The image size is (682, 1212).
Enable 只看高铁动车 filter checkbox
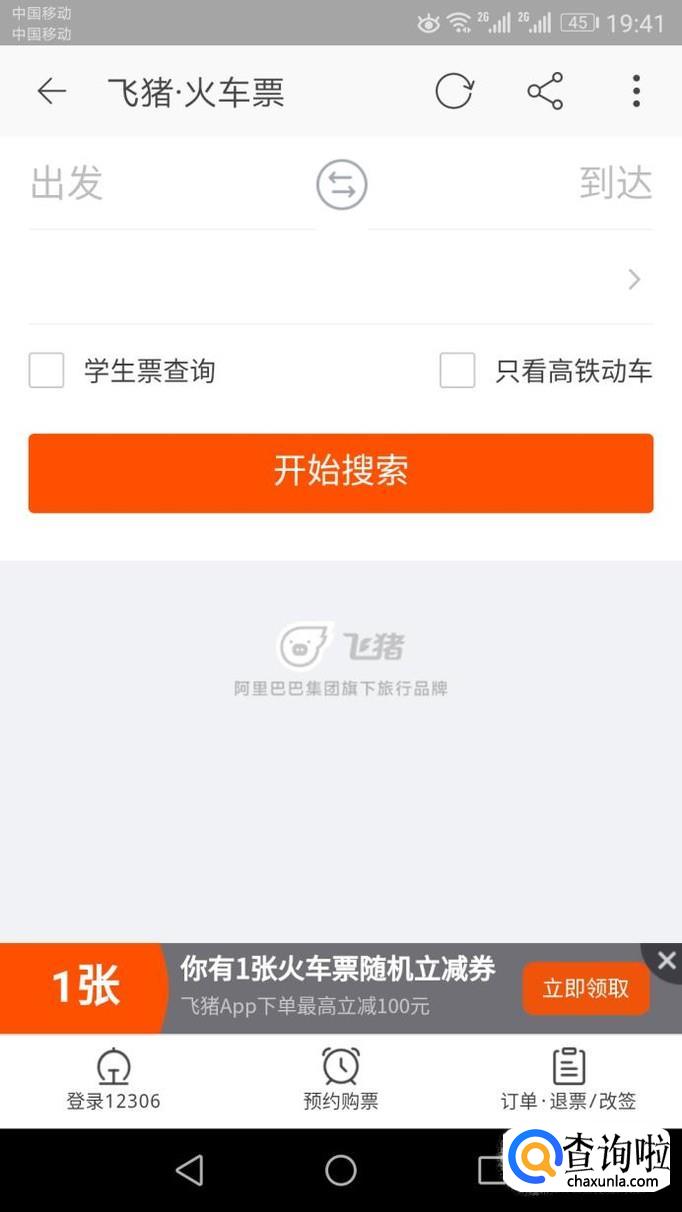(x=458, y=371)
